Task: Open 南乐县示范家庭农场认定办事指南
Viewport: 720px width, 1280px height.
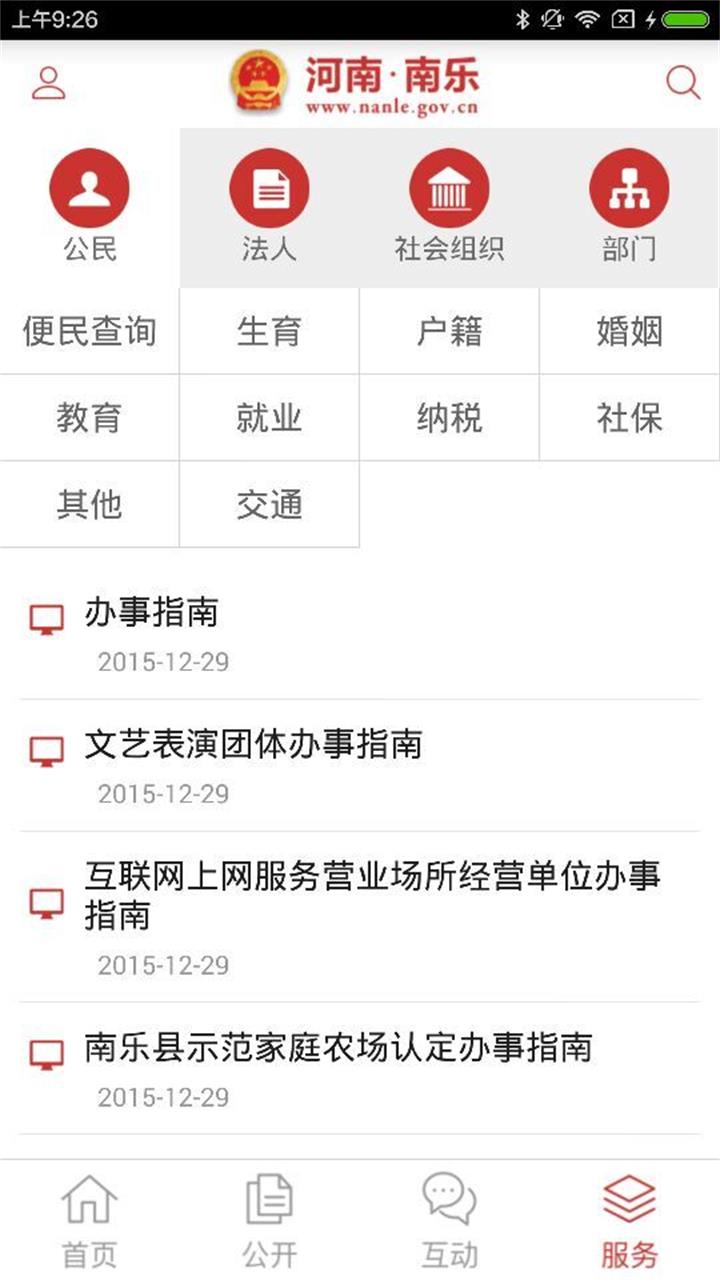Action: (x=338, y=1048)
